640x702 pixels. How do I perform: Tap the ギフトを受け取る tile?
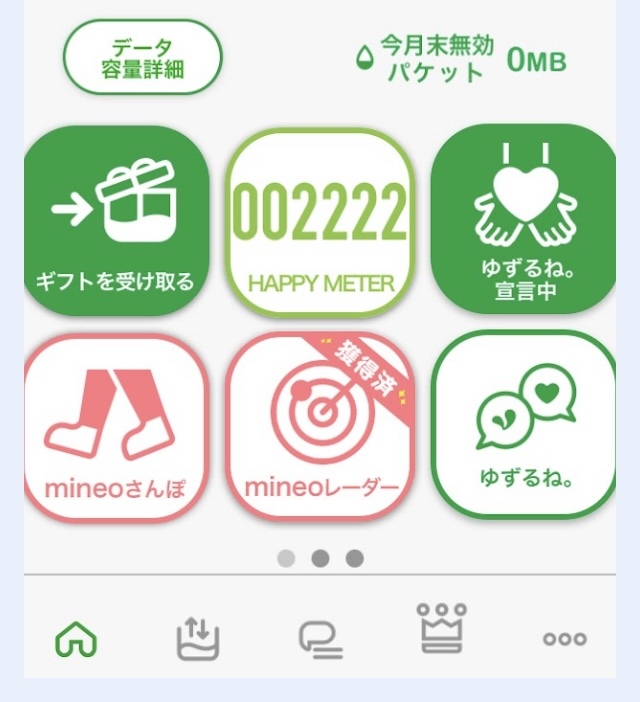tap(116, 221)
